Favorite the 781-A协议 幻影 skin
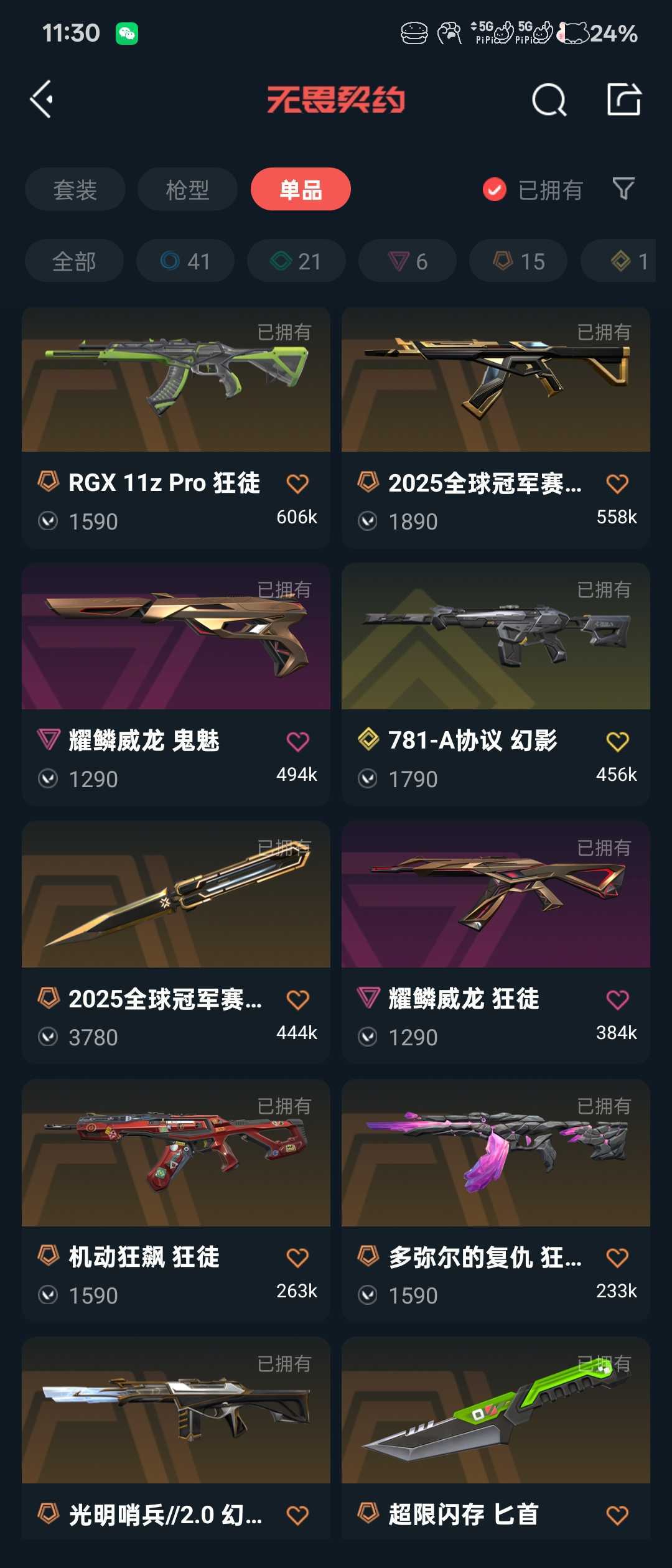The width and height of the screenshot is (672, 1568). click(x=617, y=740)
